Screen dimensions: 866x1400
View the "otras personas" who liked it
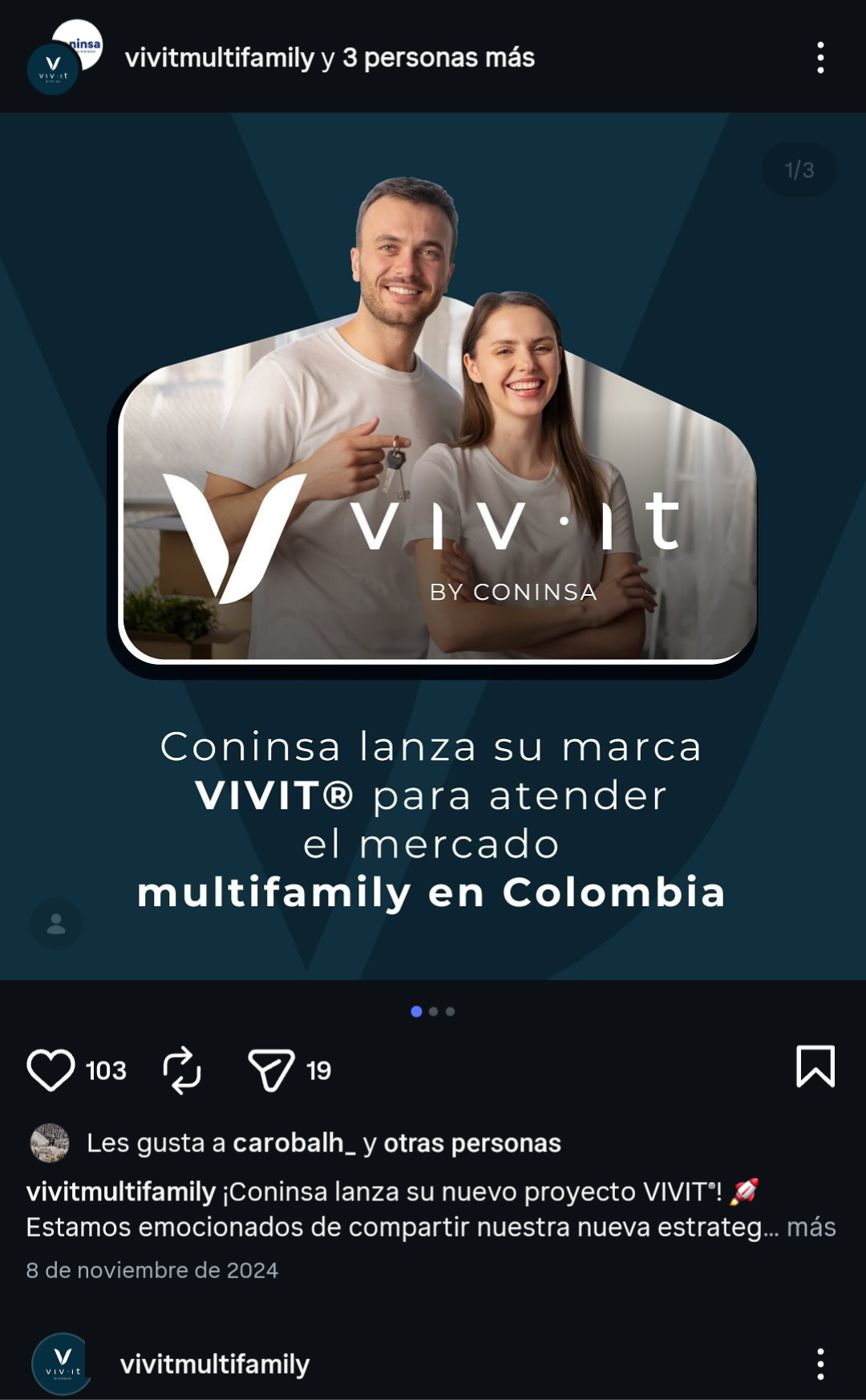[471, 1143]
